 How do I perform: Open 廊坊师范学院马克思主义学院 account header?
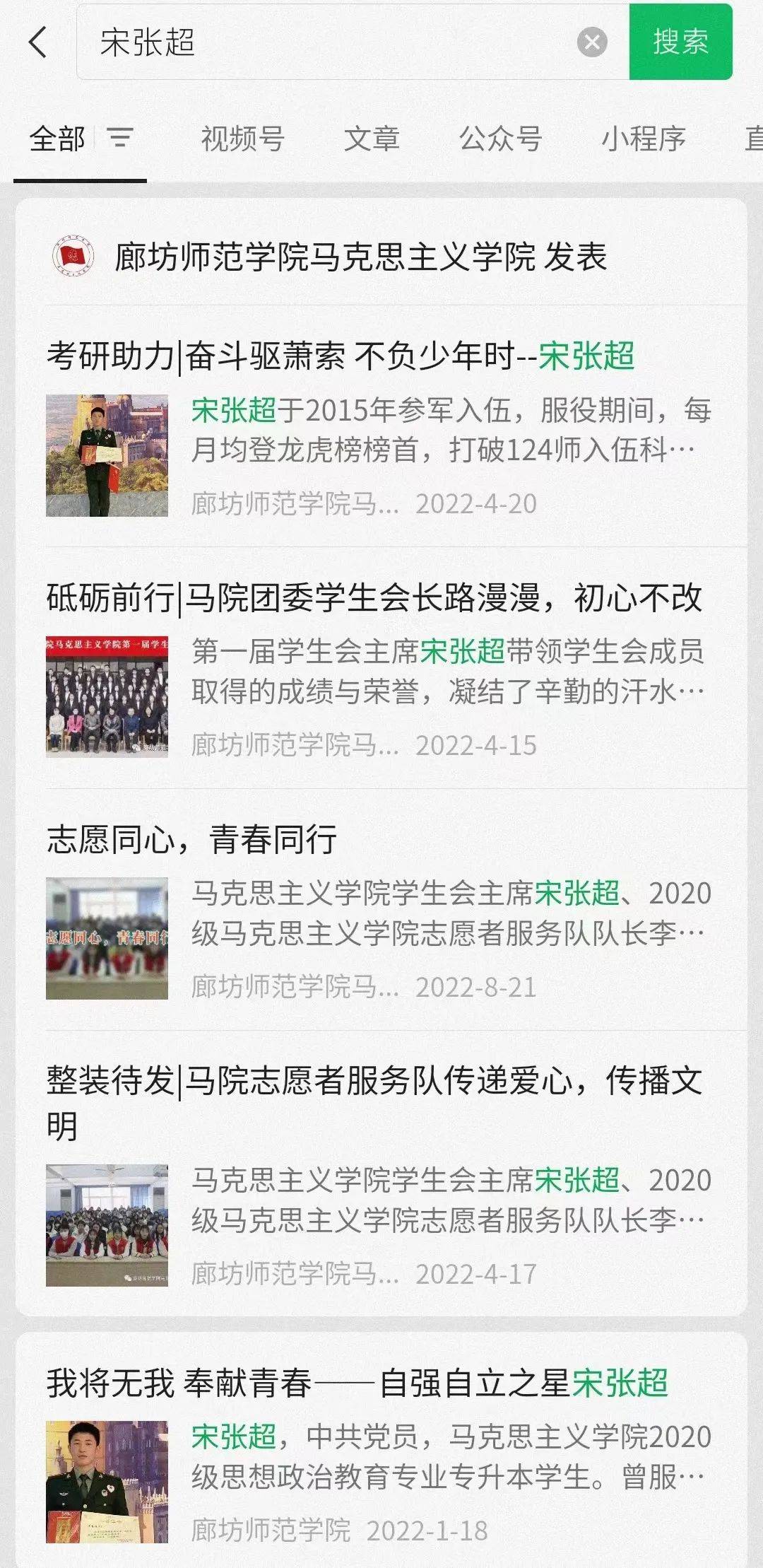[360, 257]
